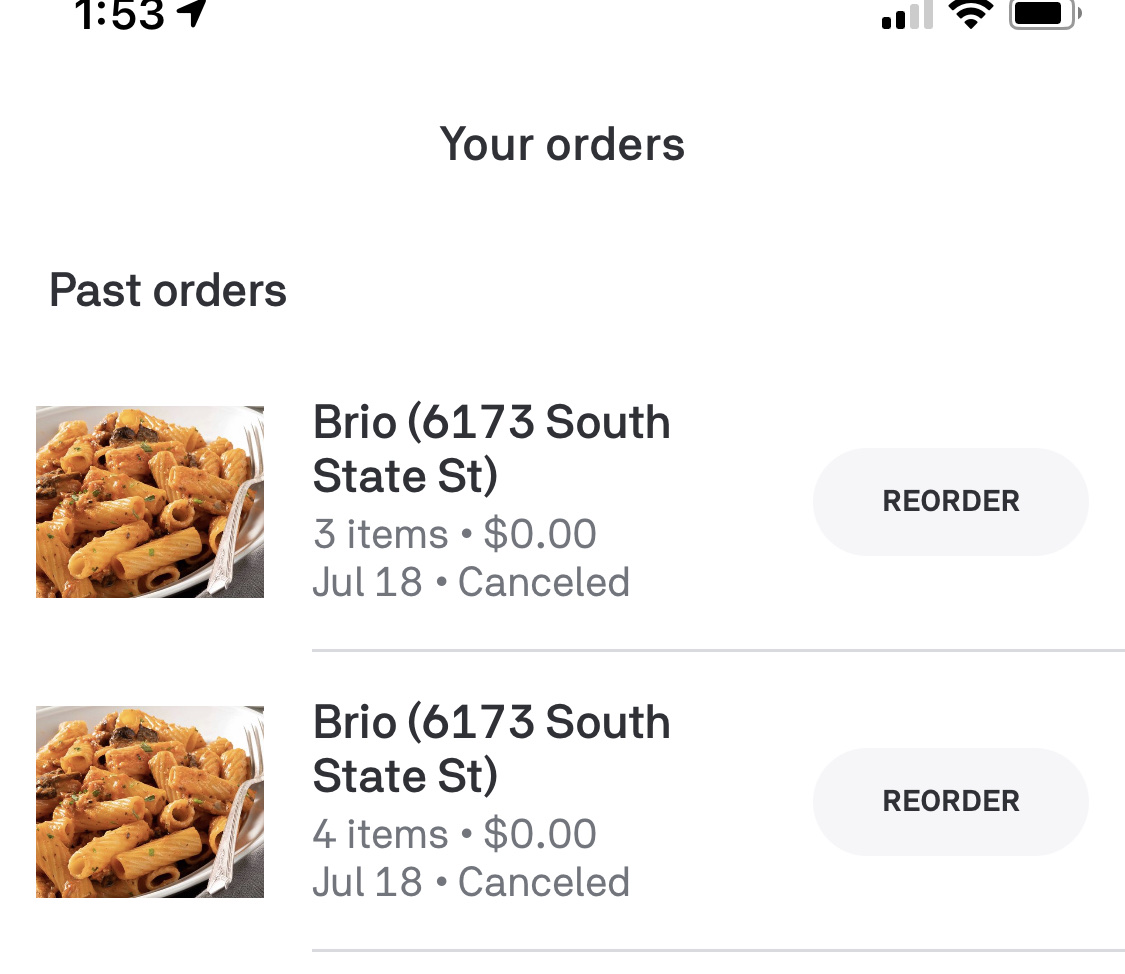Open the 3 items Brio order details
Screen dimensions: 1125x974
pos(490,500)
